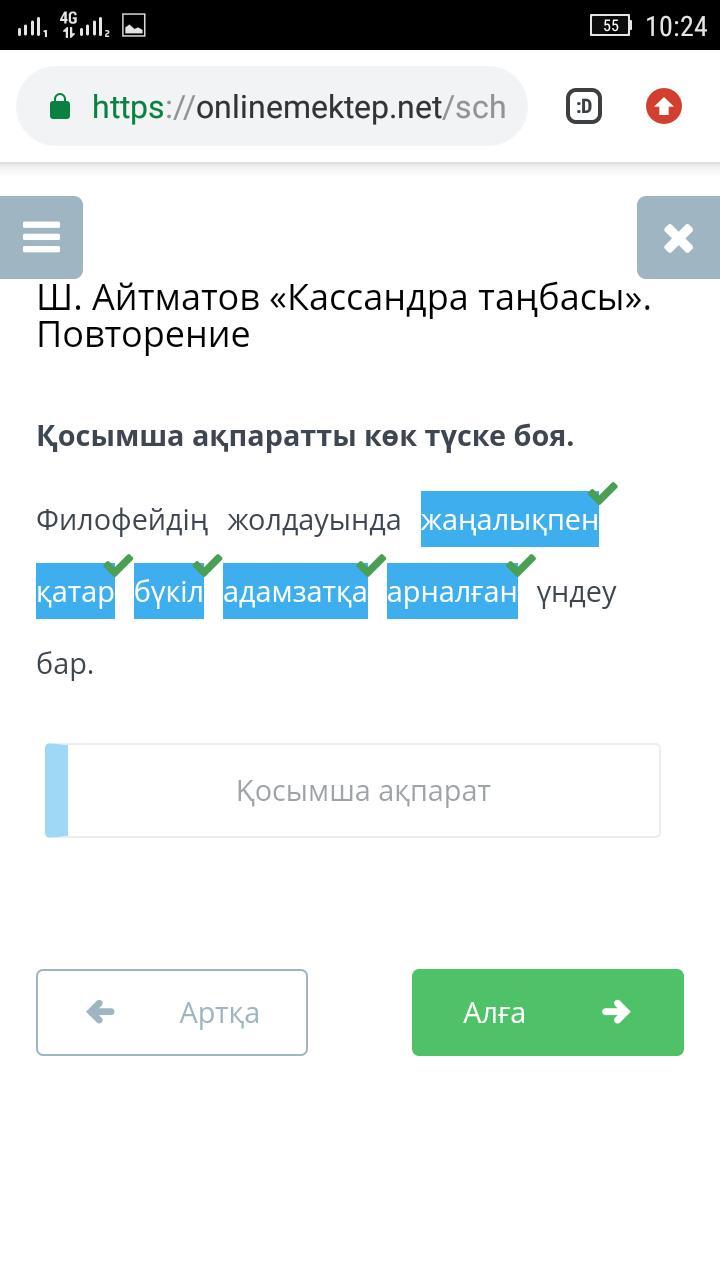Screen dimensions: 720x1280
Task: Tap the onlinemektep.net address bar
Action: tap(272, 107)
